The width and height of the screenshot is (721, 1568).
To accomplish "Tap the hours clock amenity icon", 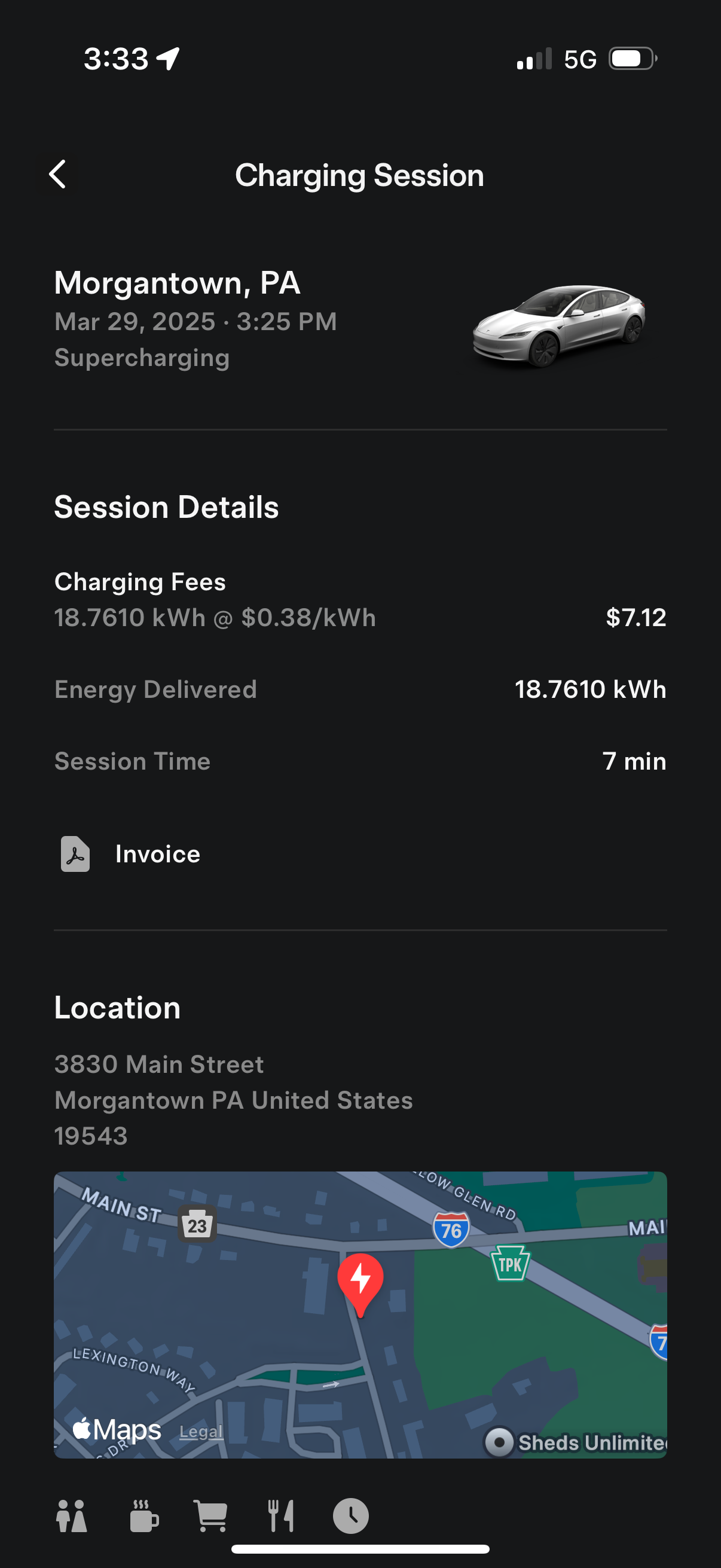I will pos(351,1515).
